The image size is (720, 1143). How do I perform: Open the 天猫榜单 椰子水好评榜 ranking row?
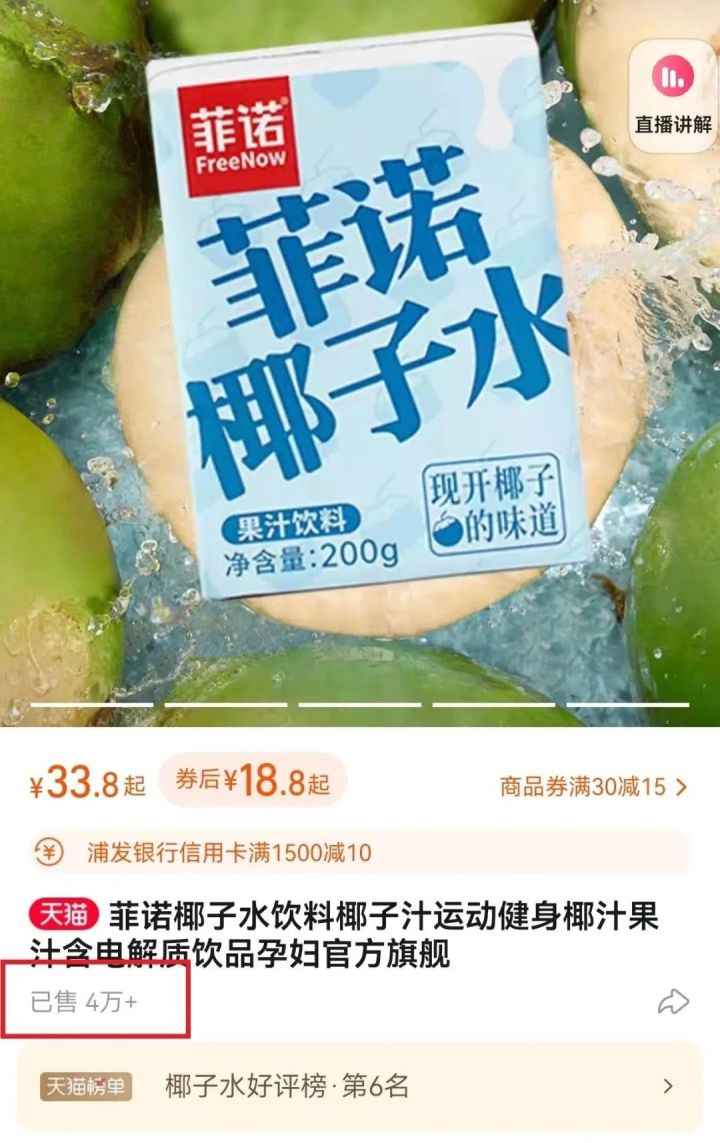pos(360,1087)
